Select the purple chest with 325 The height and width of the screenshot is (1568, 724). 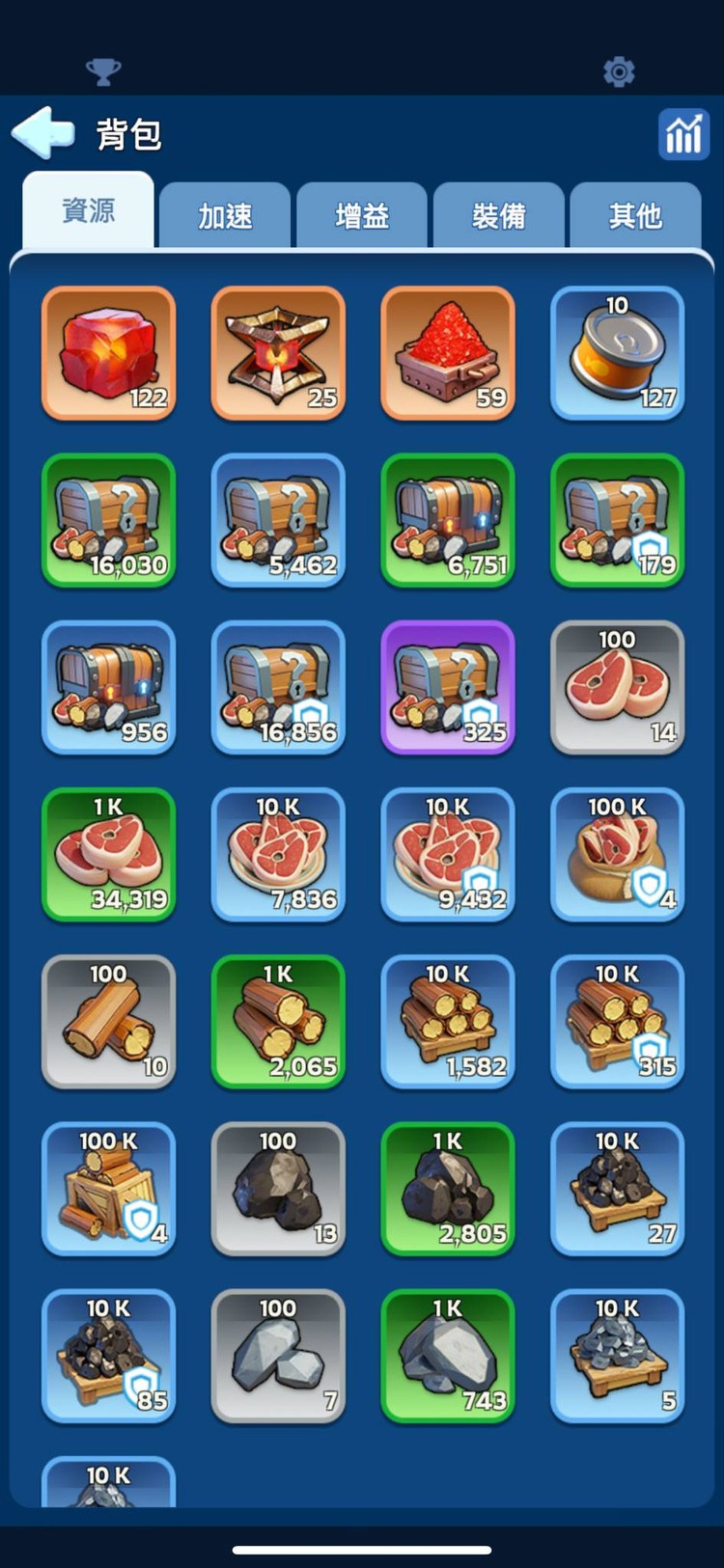point(448,687)
